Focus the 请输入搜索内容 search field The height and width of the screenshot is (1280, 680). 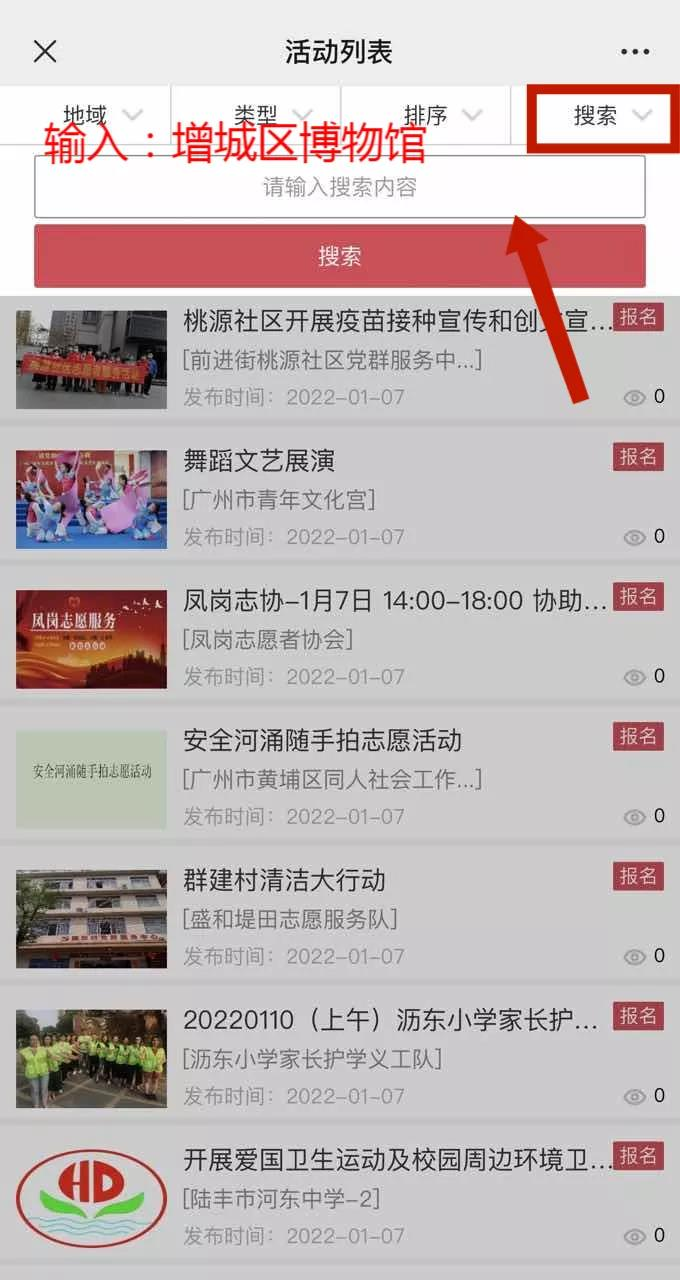coord(339,187)
